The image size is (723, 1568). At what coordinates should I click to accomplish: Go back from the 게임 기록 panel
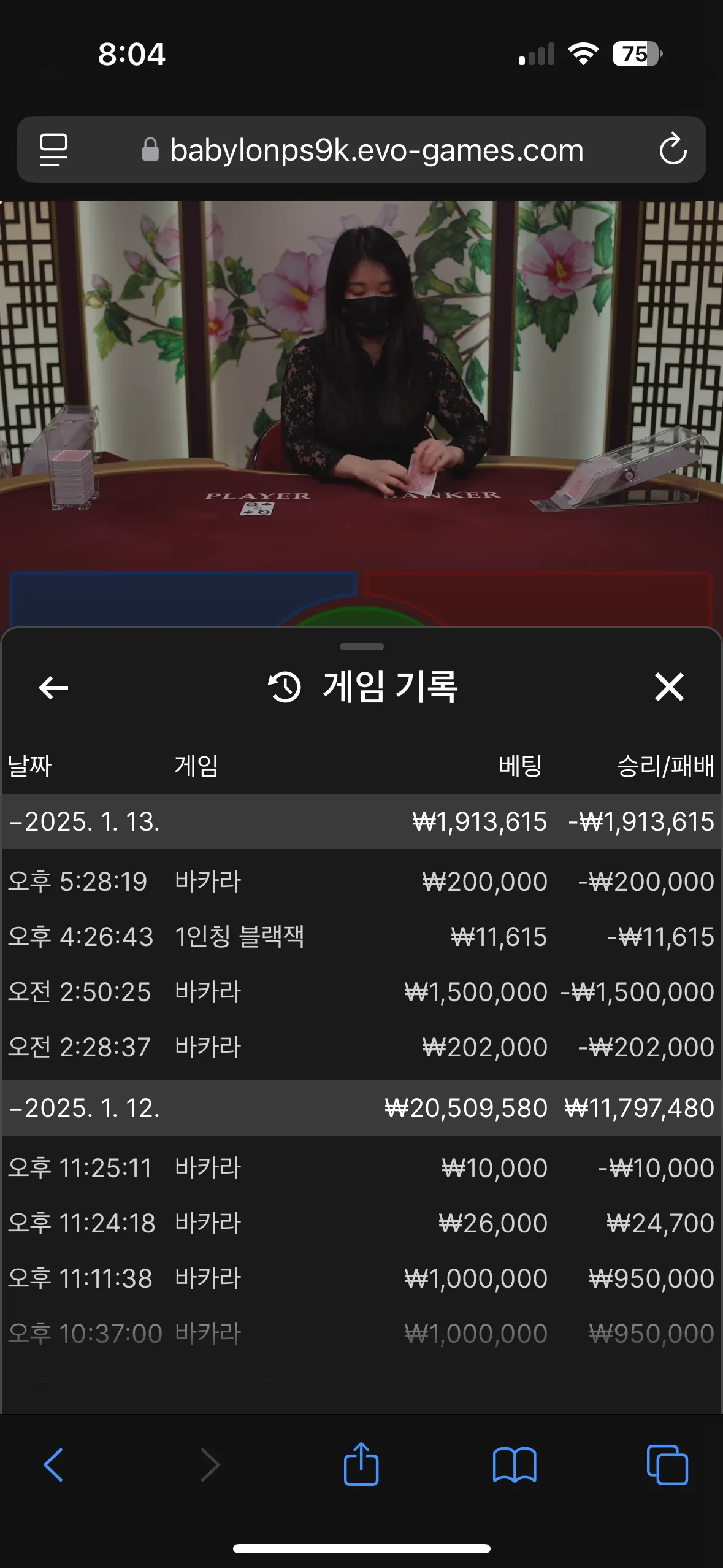53,687
